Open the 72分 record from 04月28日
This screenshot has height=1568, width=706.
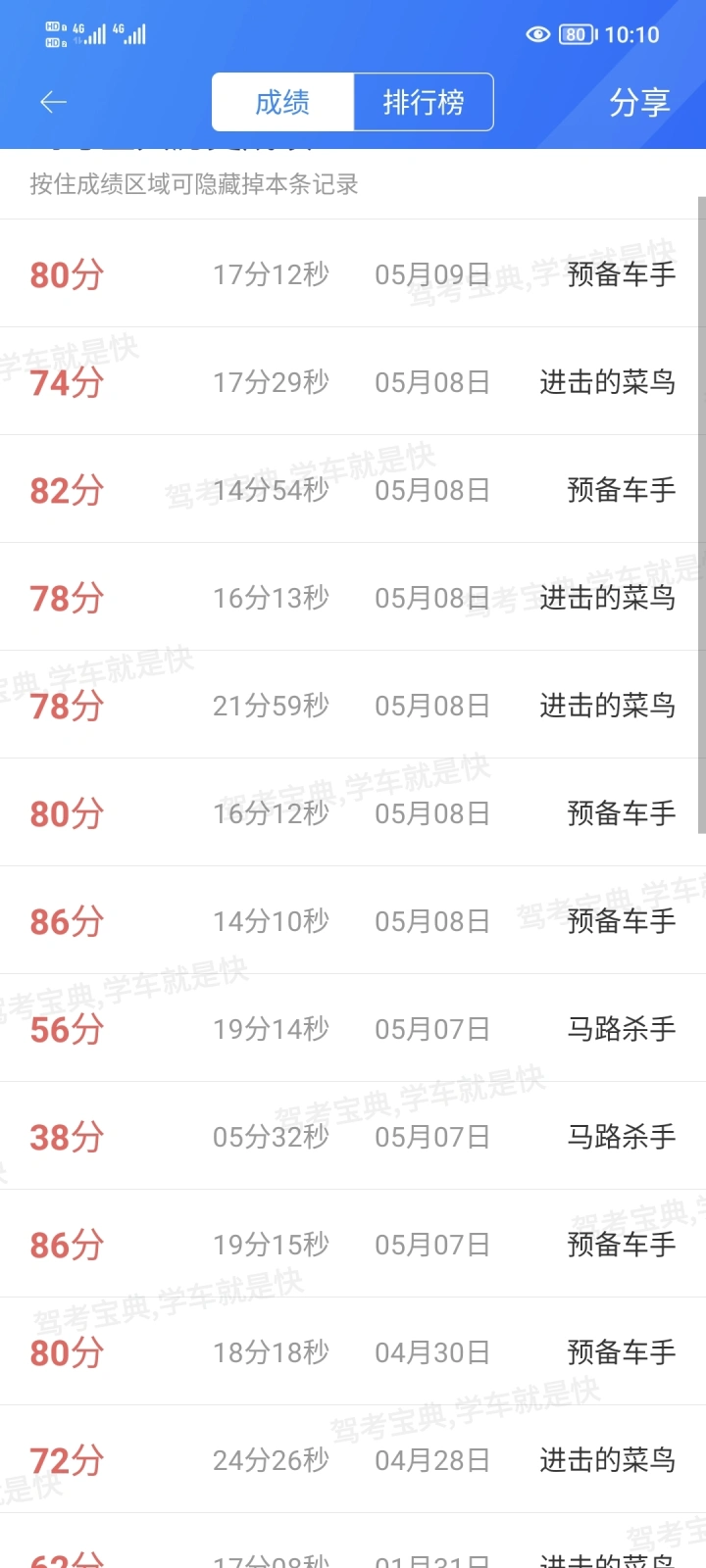(x=353, y=1459)
